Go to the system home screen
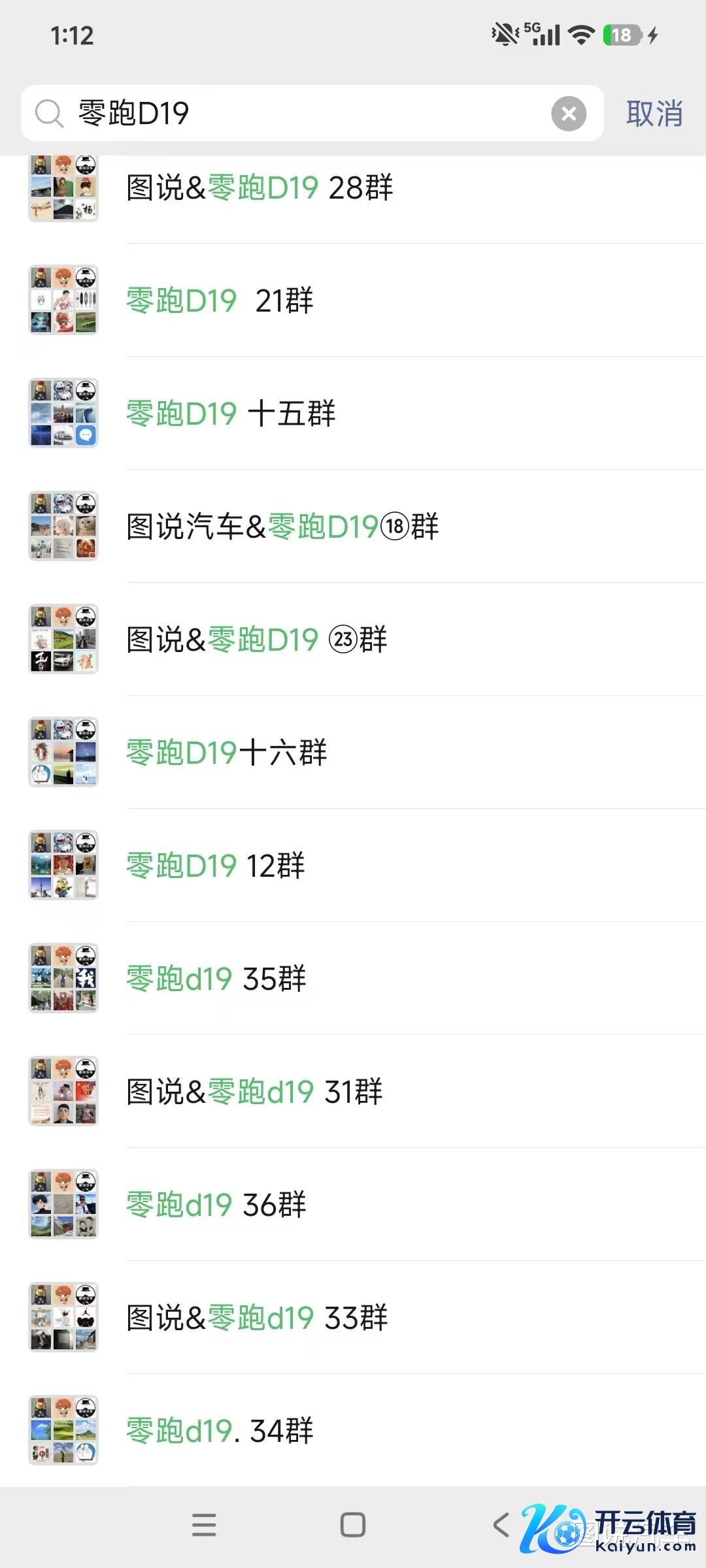The image size is (706, 1568). (353, 1526)
